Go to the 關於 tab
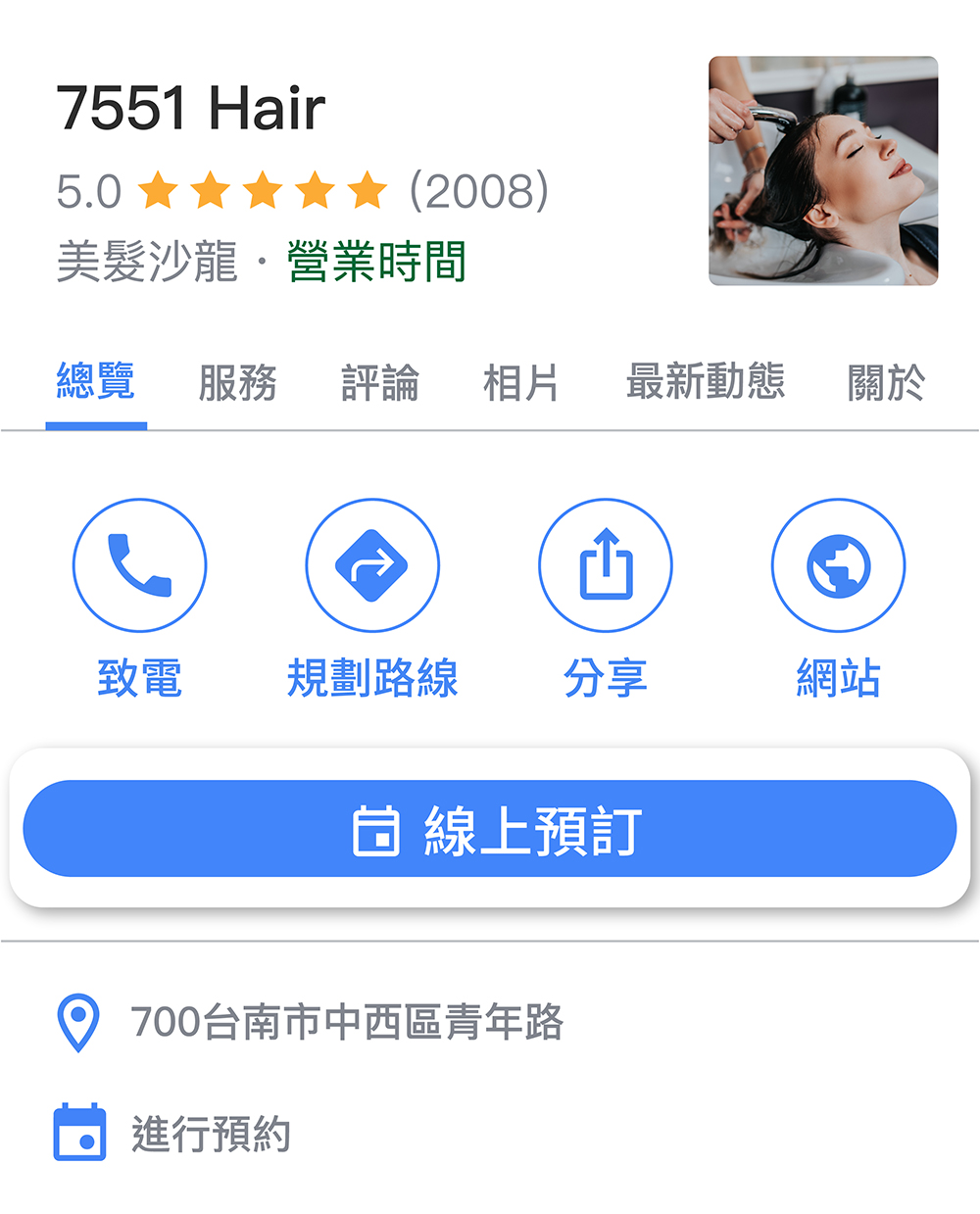 (x=886, y=383)
